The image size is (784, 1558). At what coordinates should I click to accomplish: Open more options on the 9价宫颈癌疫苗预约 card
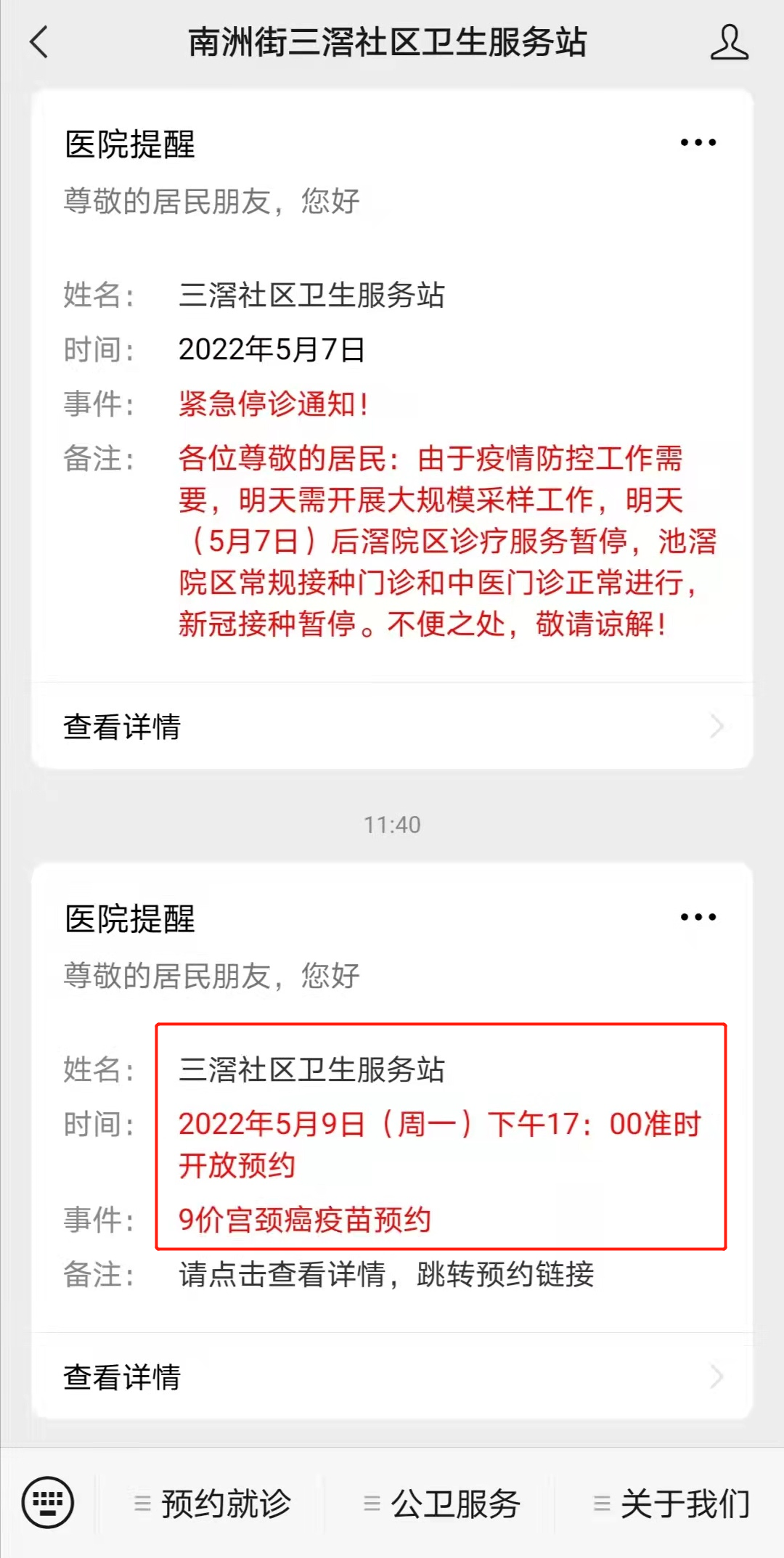click(x=698, y=918)
